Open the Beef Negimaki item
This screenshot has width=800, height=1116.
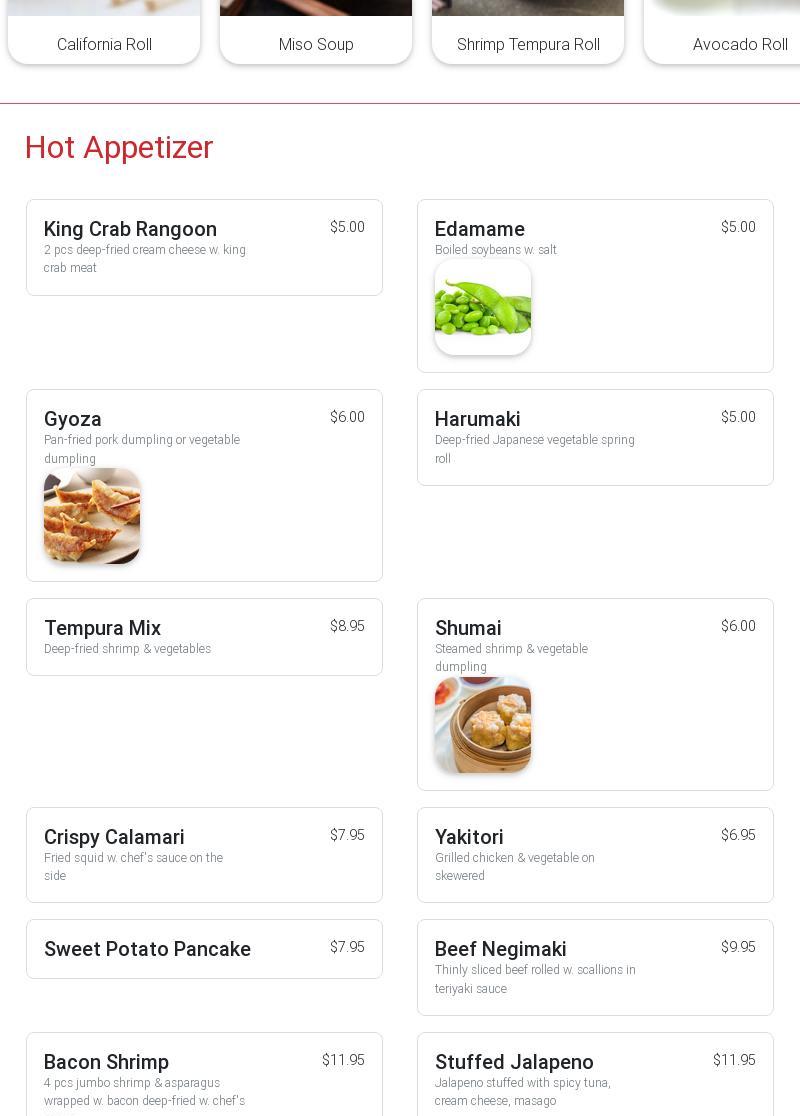[x=594, y=967]
